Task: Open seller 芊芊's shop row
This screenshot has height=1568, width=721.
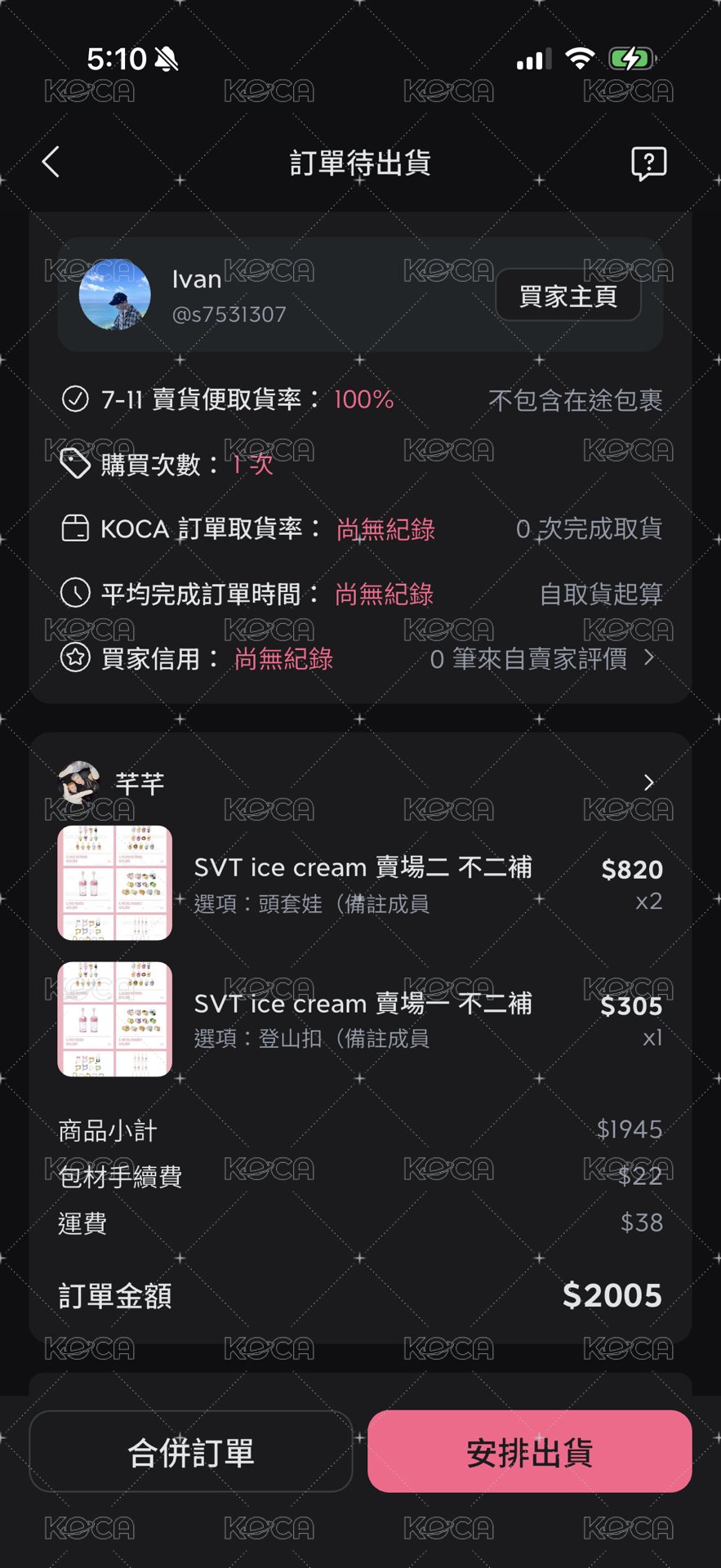Action: (361, 782)
